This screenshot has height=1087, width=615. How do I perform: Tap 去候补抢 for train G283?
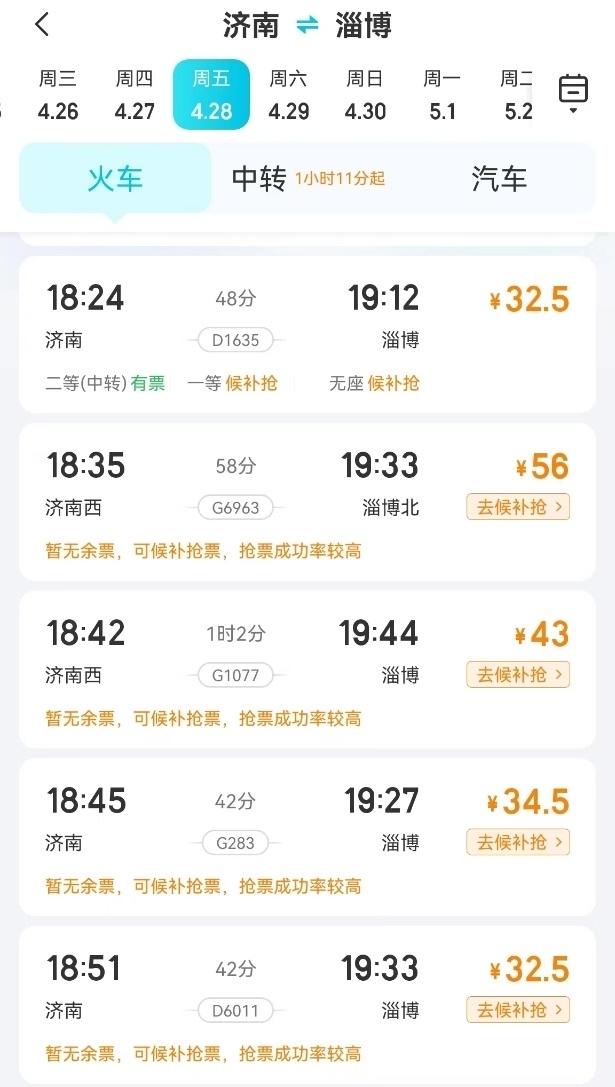517,842
